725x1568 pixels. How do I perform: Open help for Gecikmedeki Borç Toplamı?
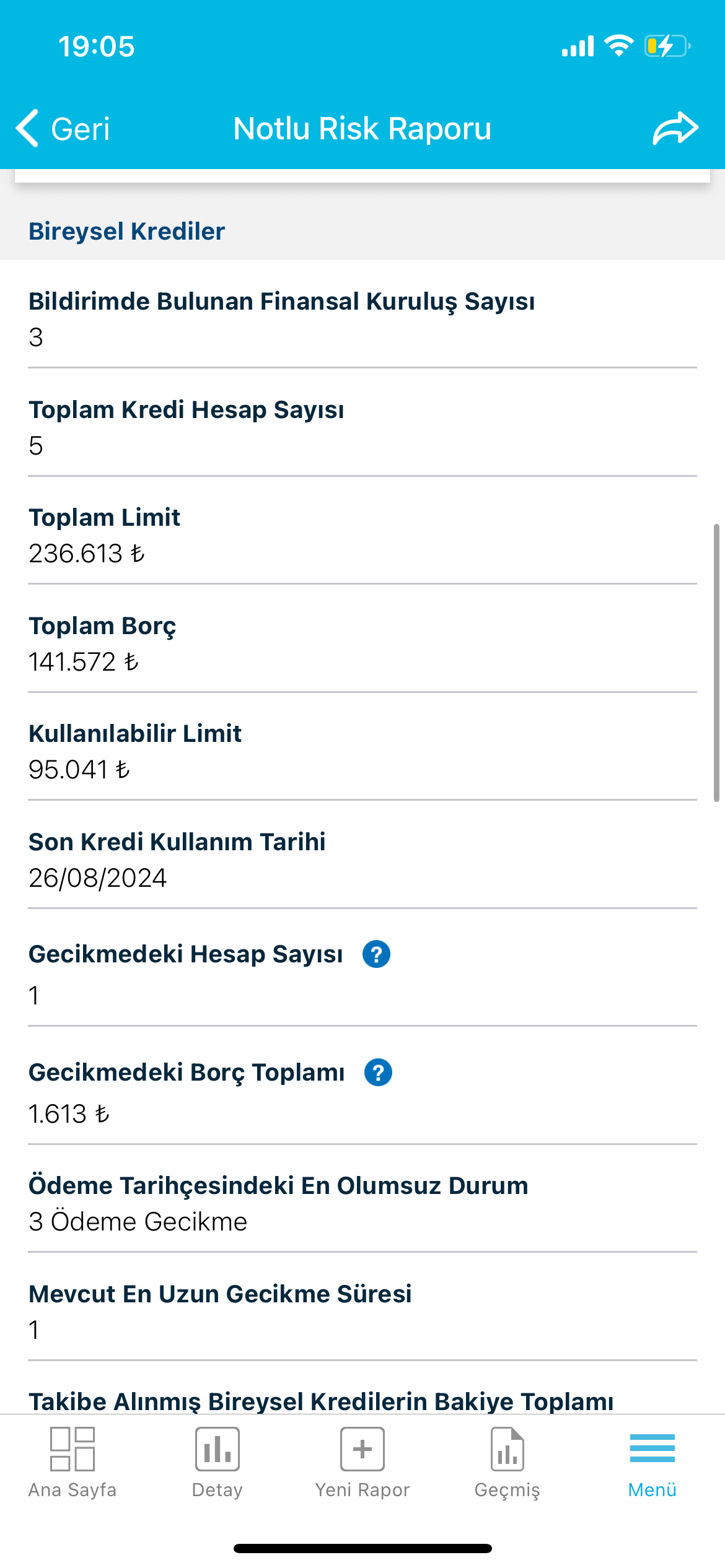(378, 1073)
